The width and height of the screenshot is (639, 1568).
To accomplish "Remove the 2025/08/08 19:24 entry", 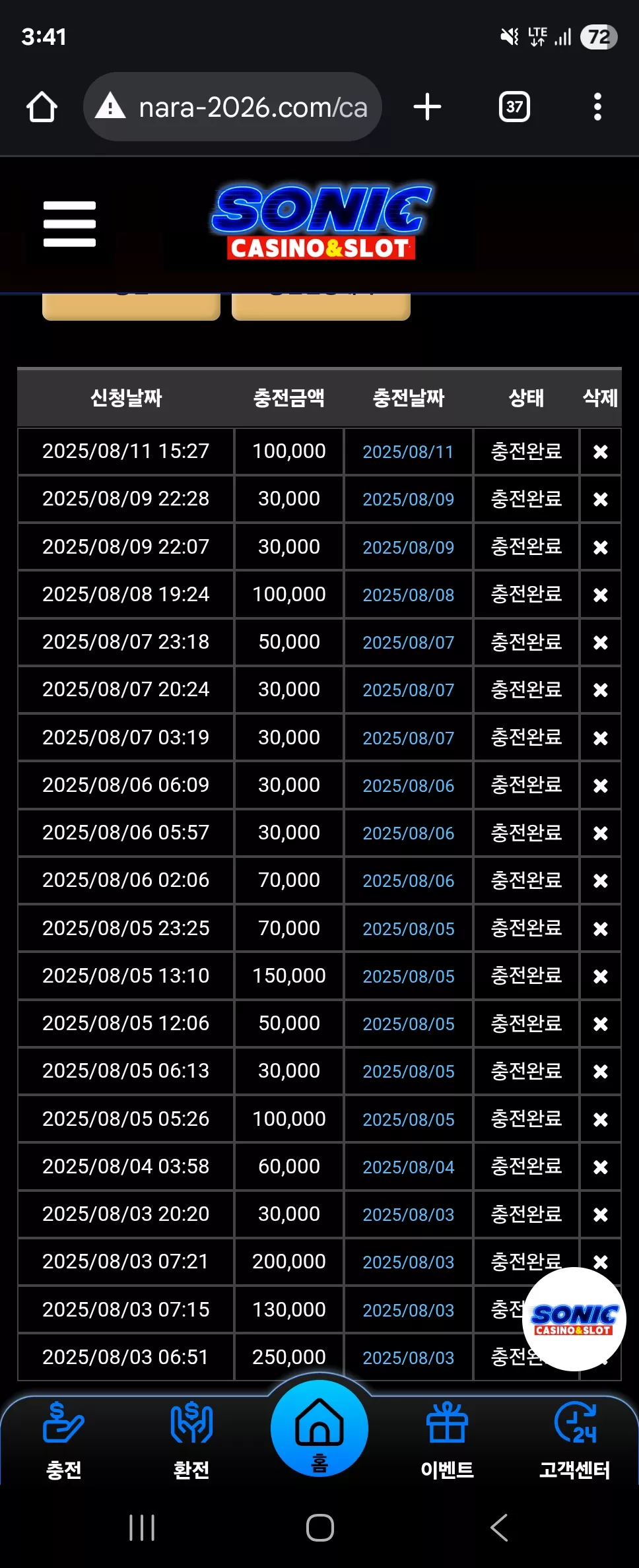I will coord(600,595).
